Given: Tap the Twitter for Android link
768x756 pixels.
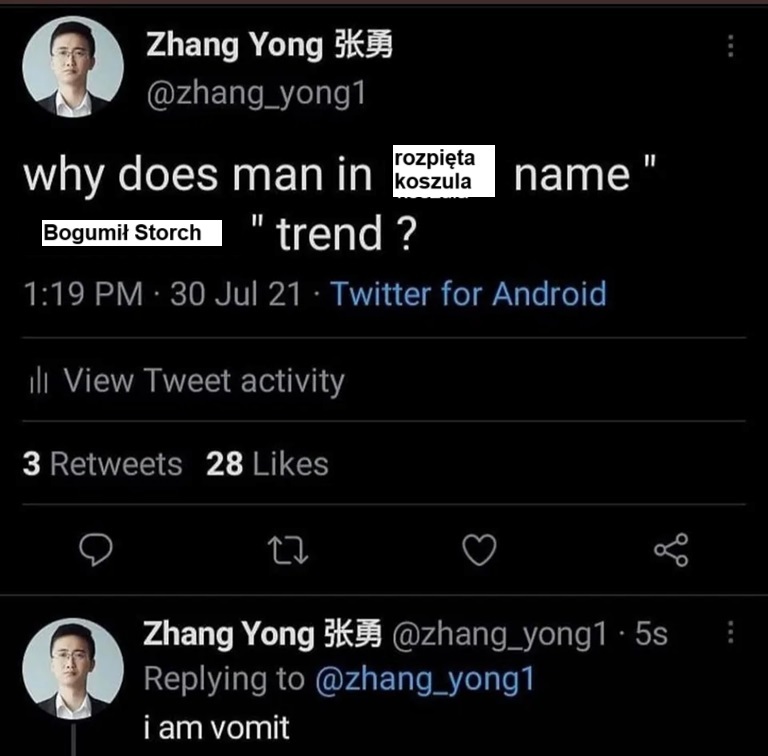Looking at the screenshot, I should tap(468, 294).
